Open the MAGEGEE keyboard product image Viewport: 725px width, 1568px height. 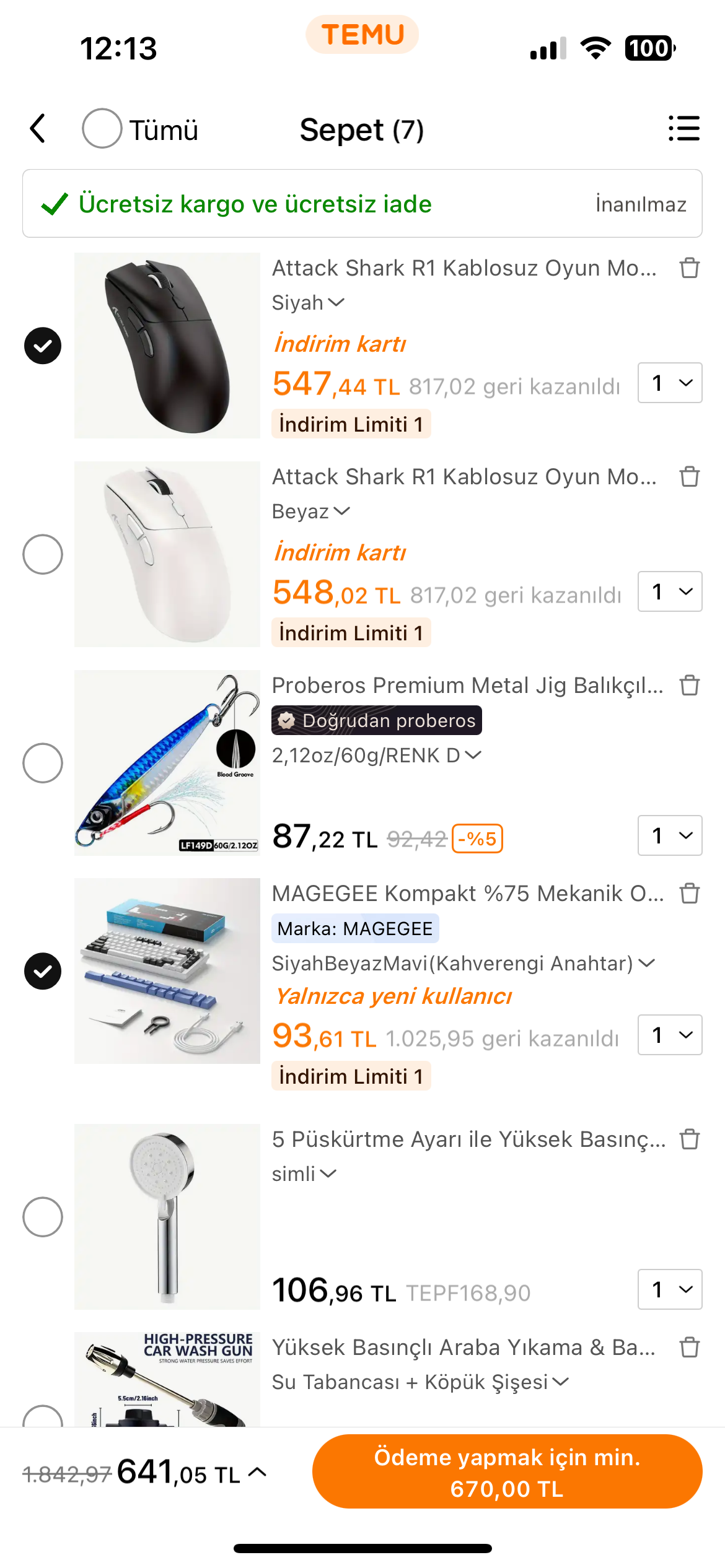167,971
